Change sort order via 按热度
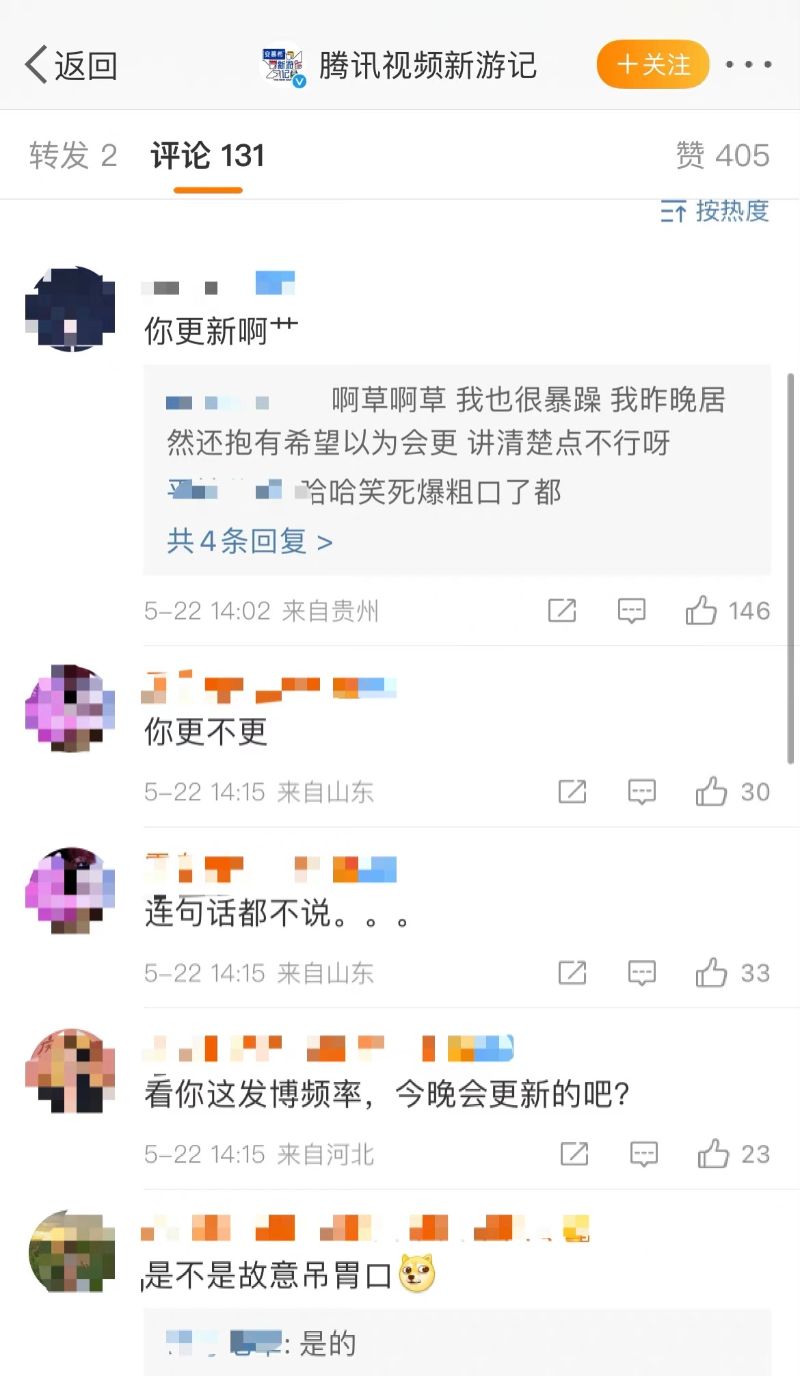800x1376 pixels. [715, 211]
